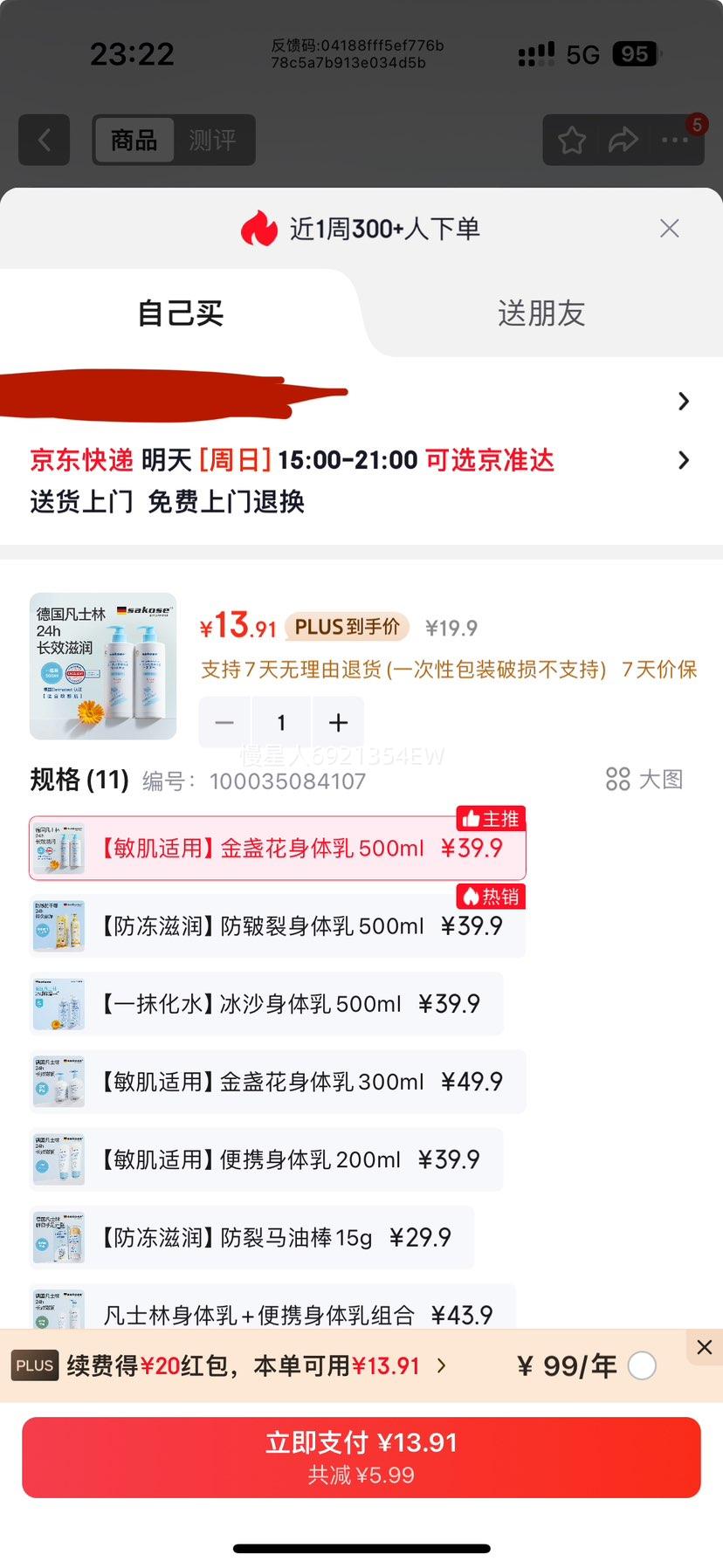The height and width of the screenshot is (1568, 723).
Task: Tap the thumbs-up 主推 badge on the first spec
Action: (490, 818)
